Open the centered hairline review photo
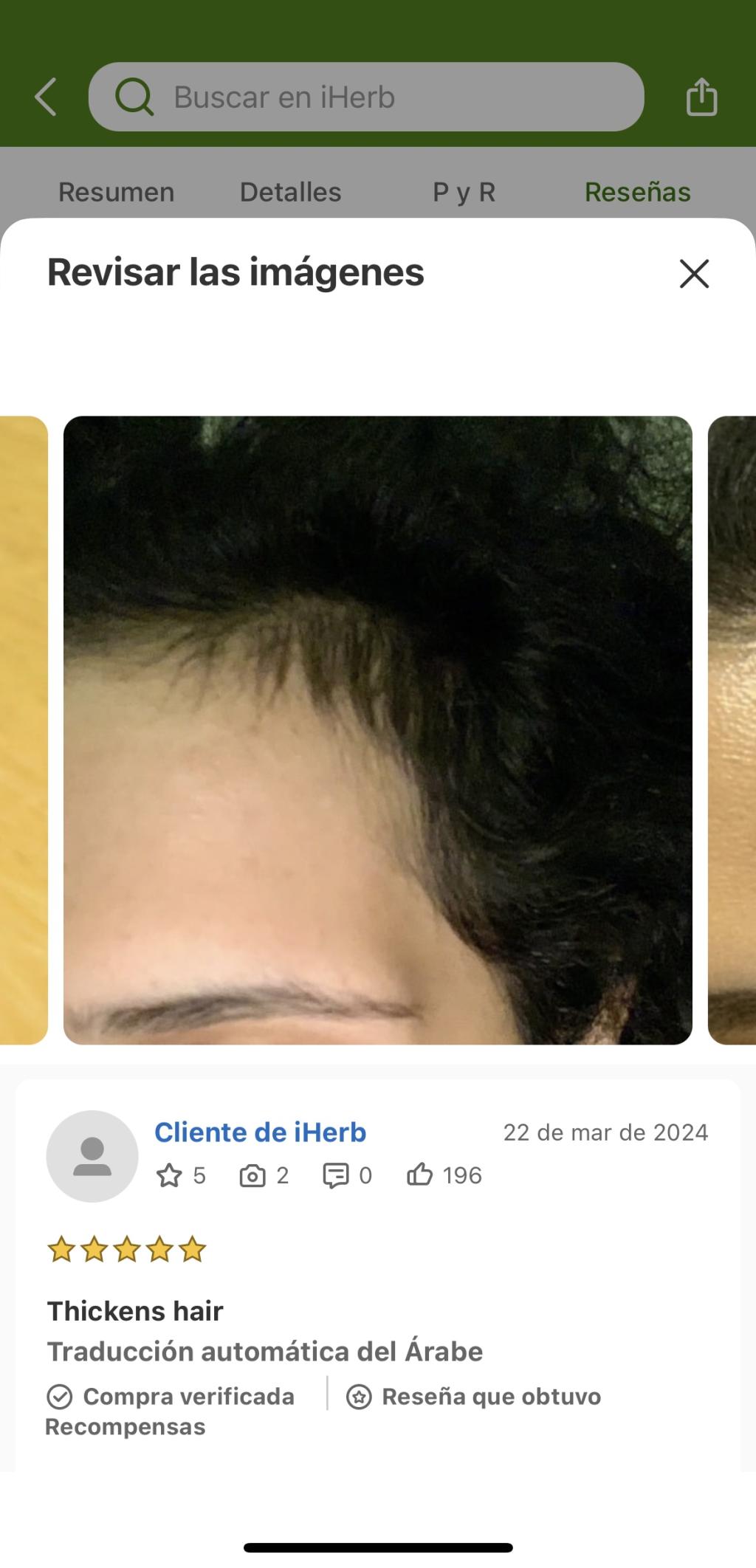756x1568 pixels. 377,730
